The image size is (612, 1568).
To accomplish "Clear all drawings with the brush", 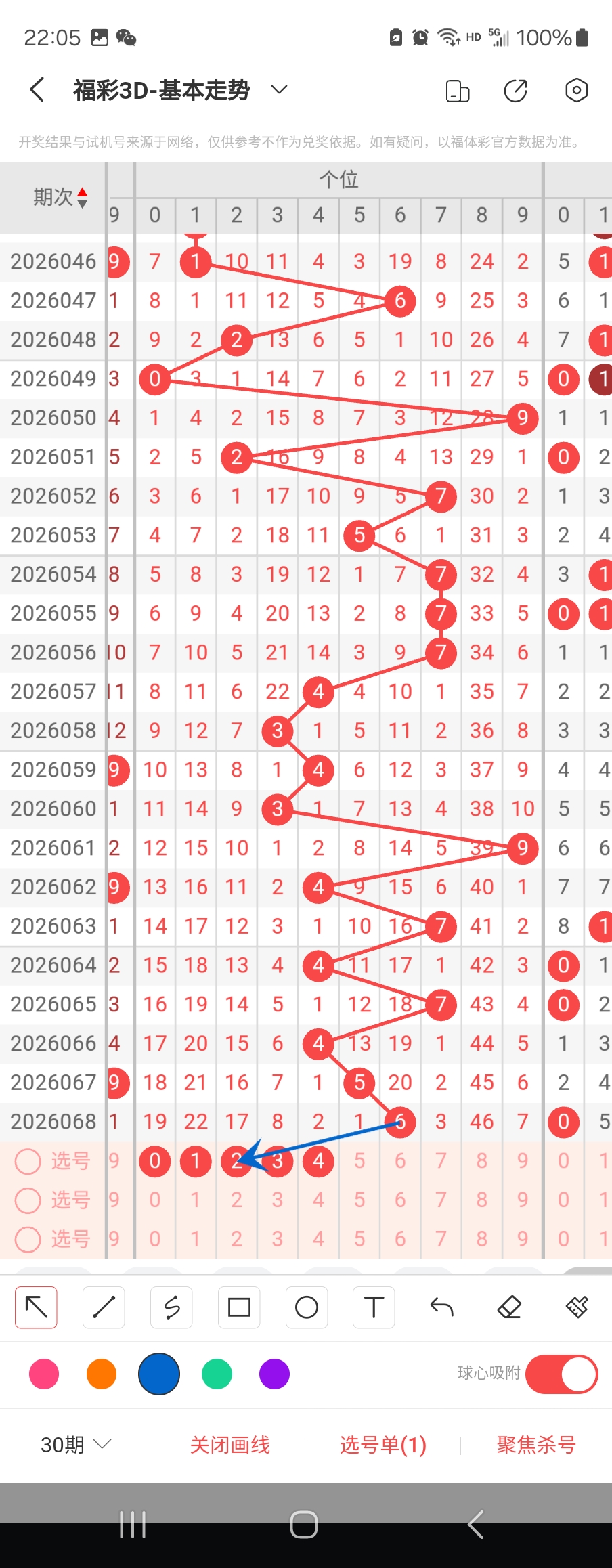I will point(577,1307).
